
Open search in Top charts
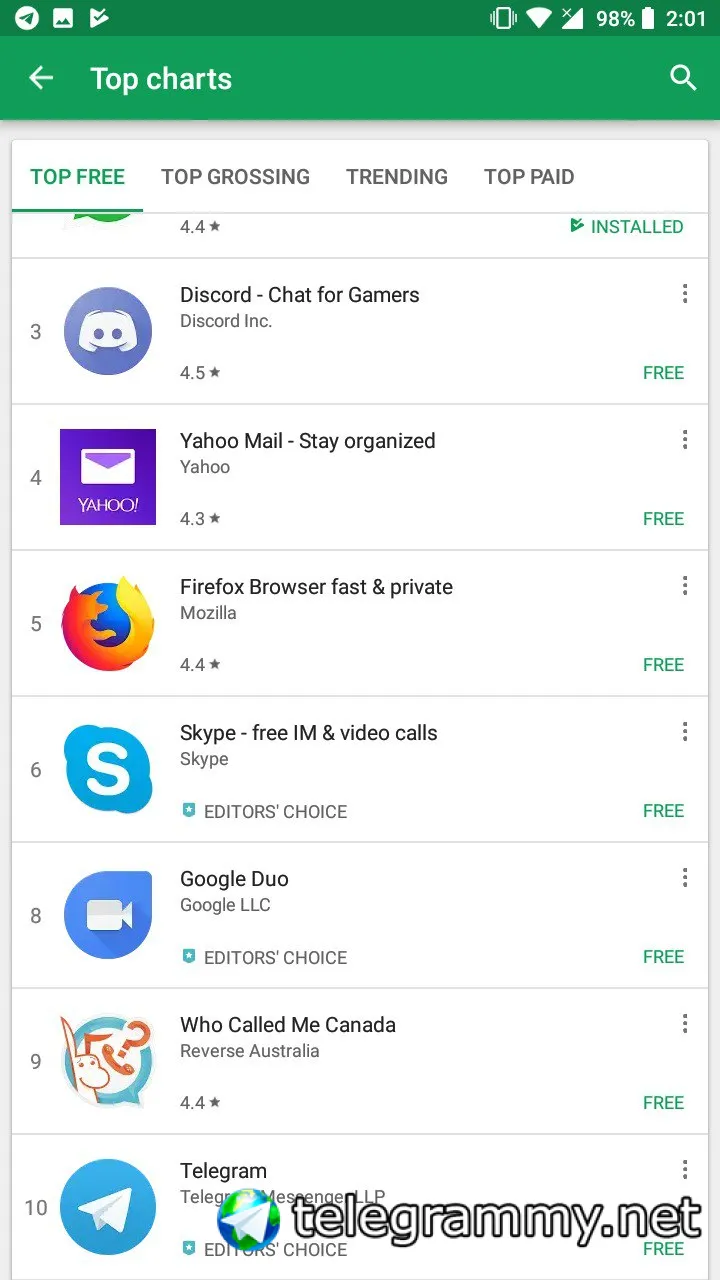[x=683, y=78]
